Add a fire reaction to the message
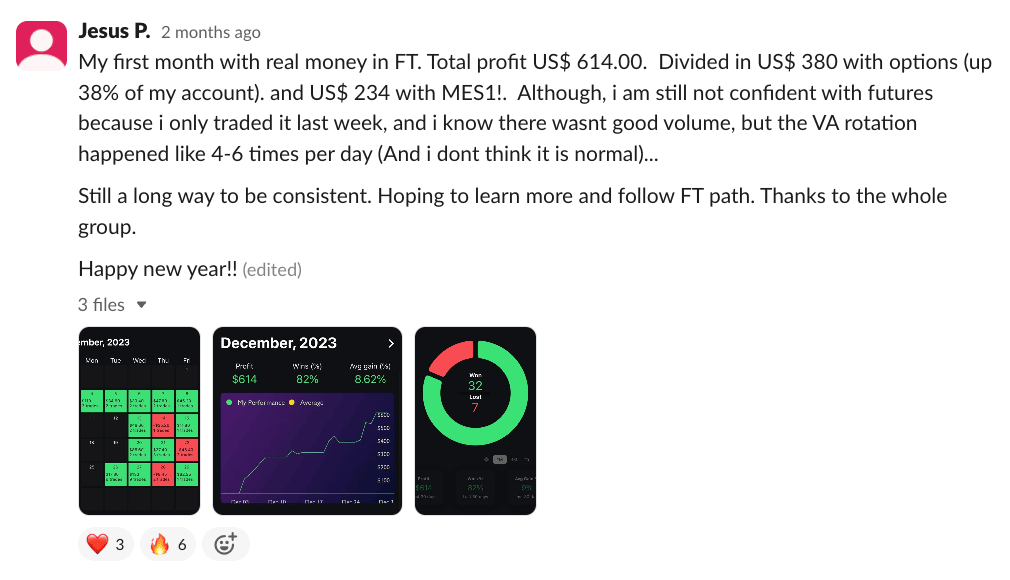 (168, 544)
